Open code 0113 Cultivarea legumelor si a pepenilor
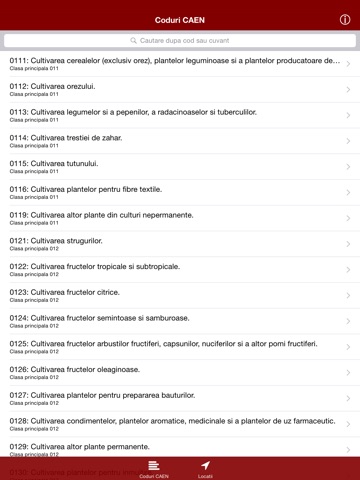The height and width of the screenshot is (480, 360). (180, 115)
